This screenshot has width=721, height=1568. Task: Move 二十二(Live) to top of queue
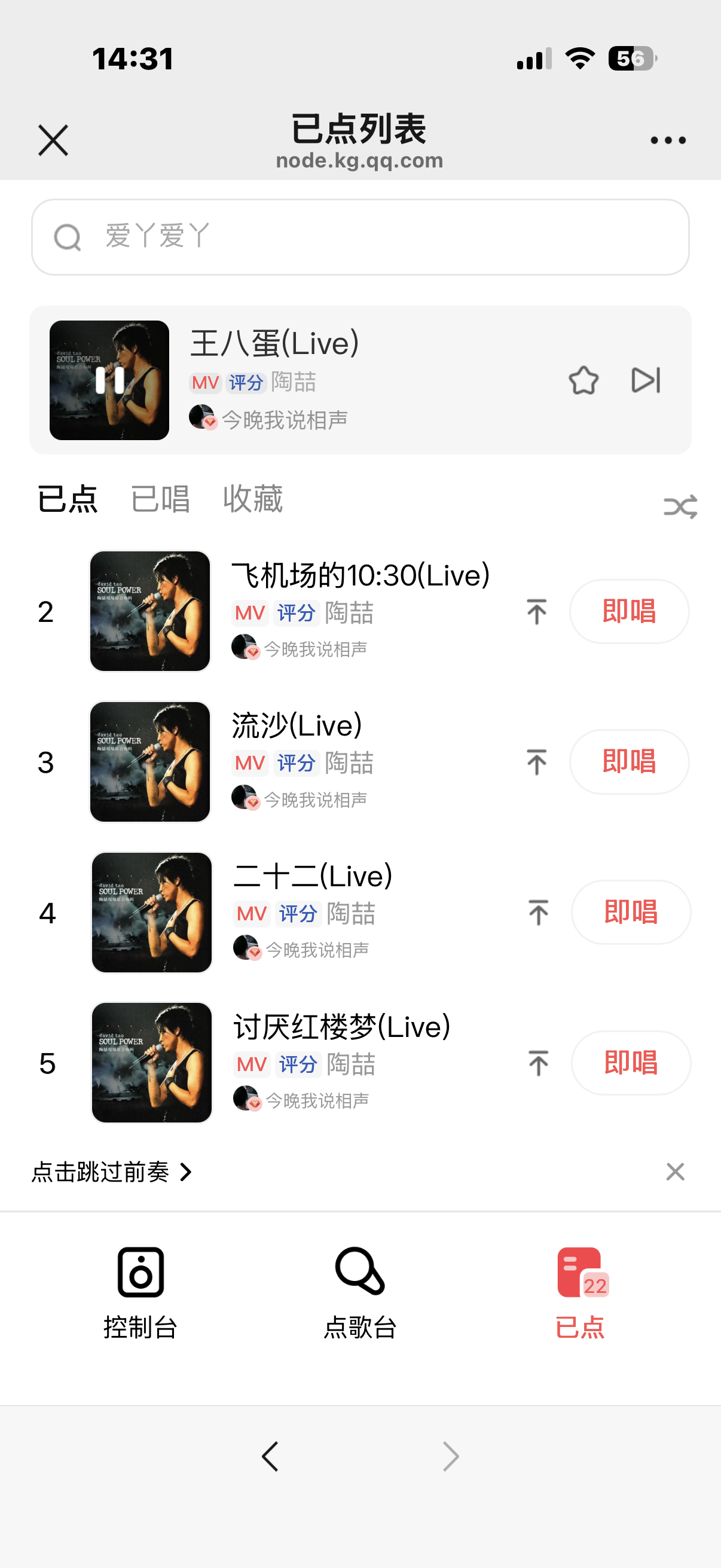point(538,913)
